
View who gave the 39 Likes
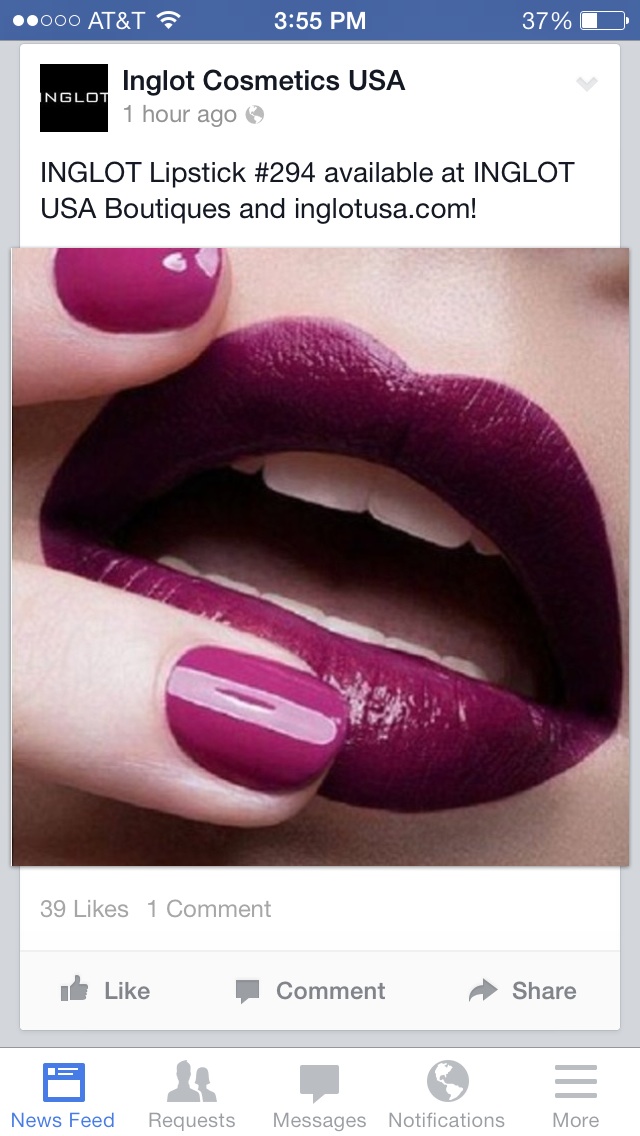84,909
